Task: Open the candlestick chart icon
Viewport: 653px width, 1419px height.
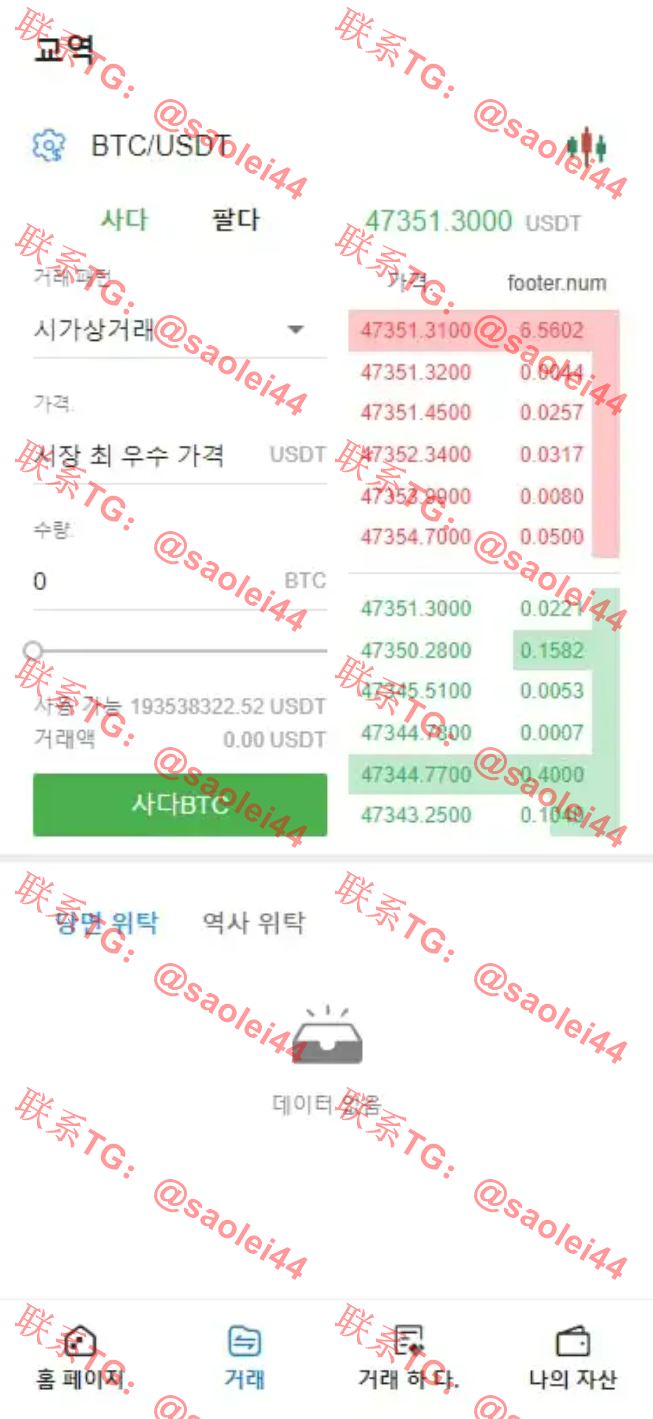Action: pos(586,147)
